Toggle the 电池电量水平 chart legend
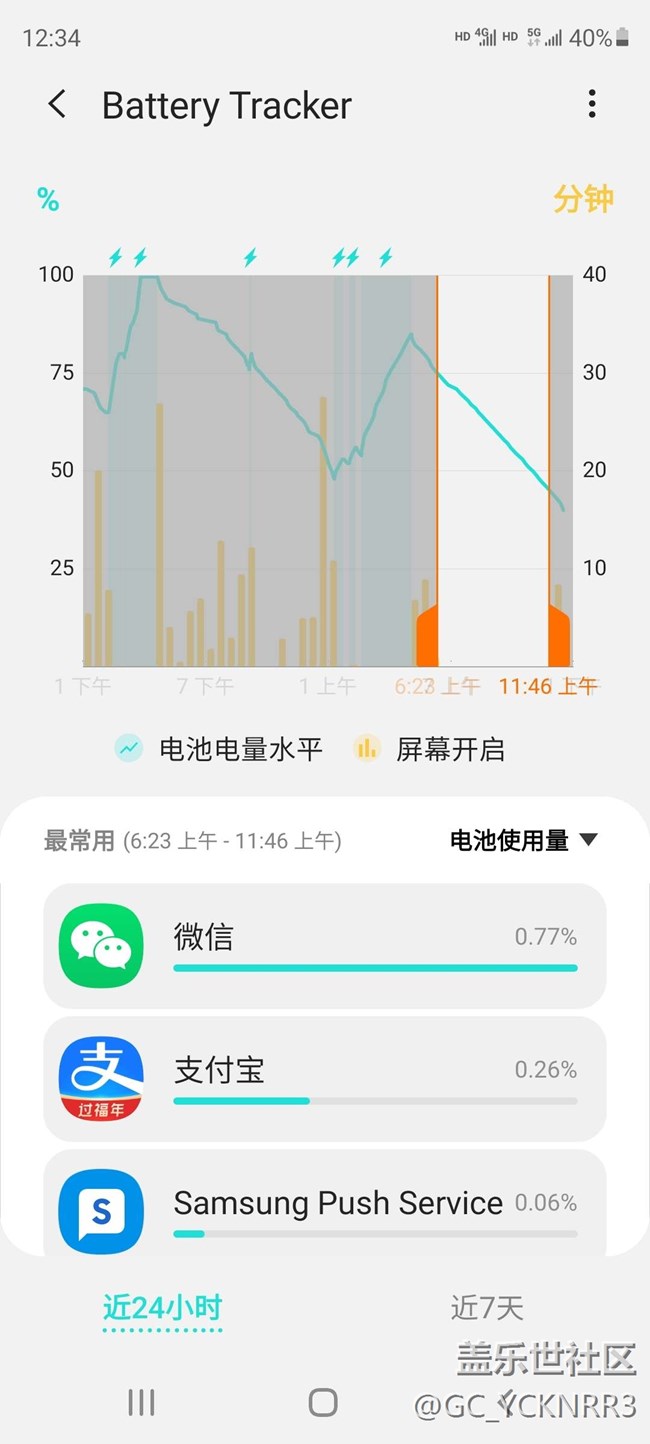This screenshot has width=650, height=1444. pyautogui.click(x=220, y=749)
